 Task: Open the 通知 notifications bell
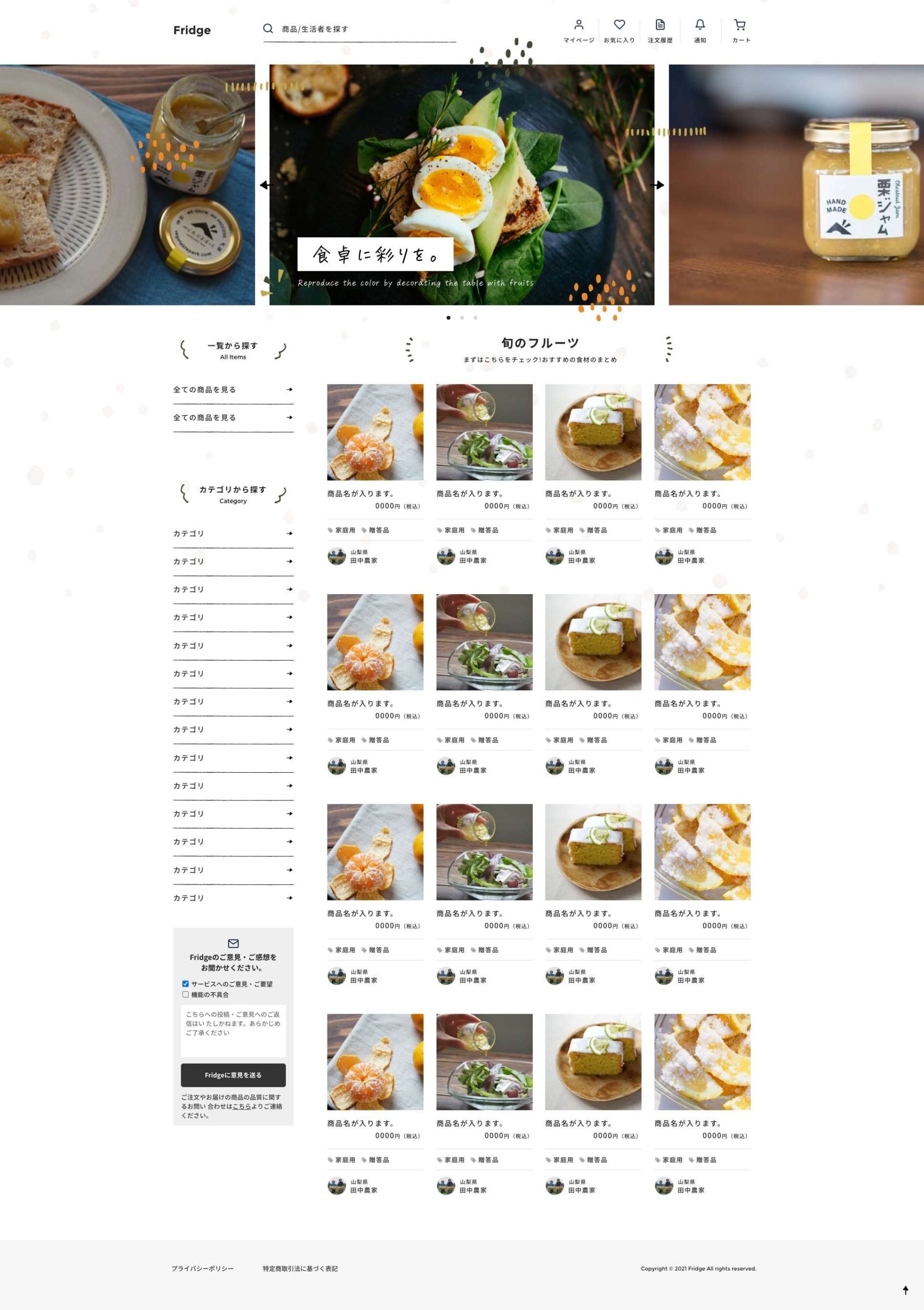pos(700,31)
